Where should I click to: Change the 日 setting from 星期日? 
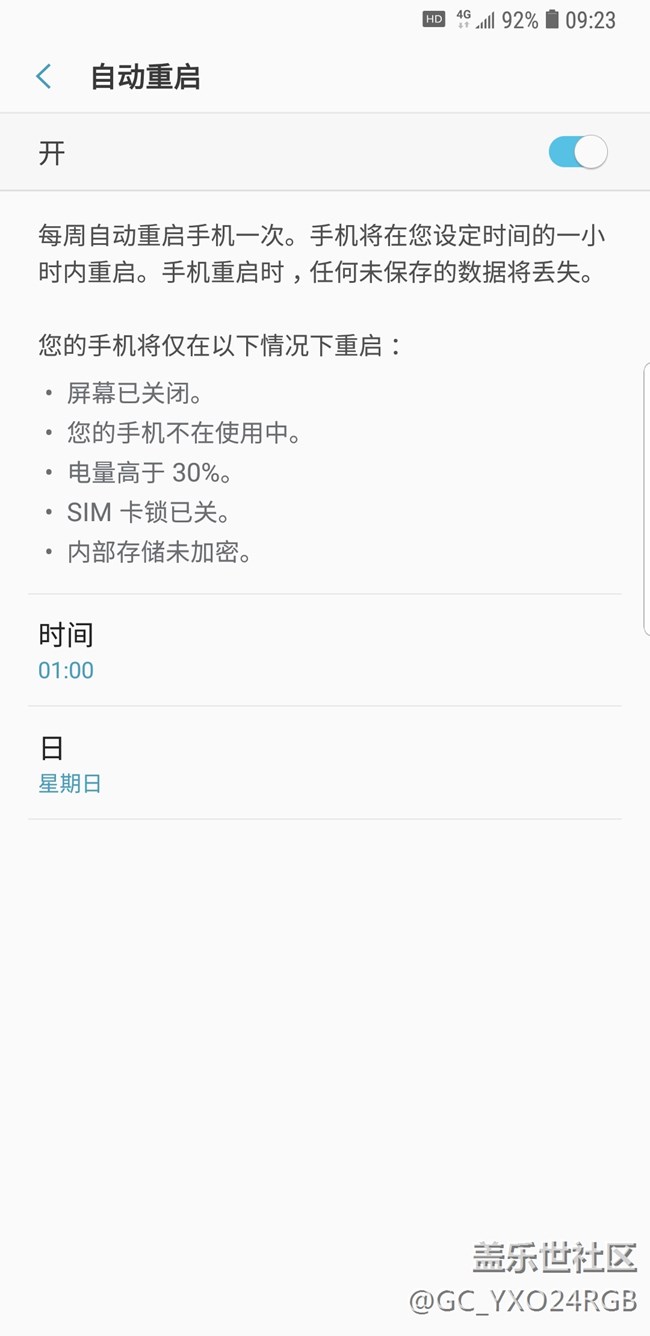[x=324, y=764]
